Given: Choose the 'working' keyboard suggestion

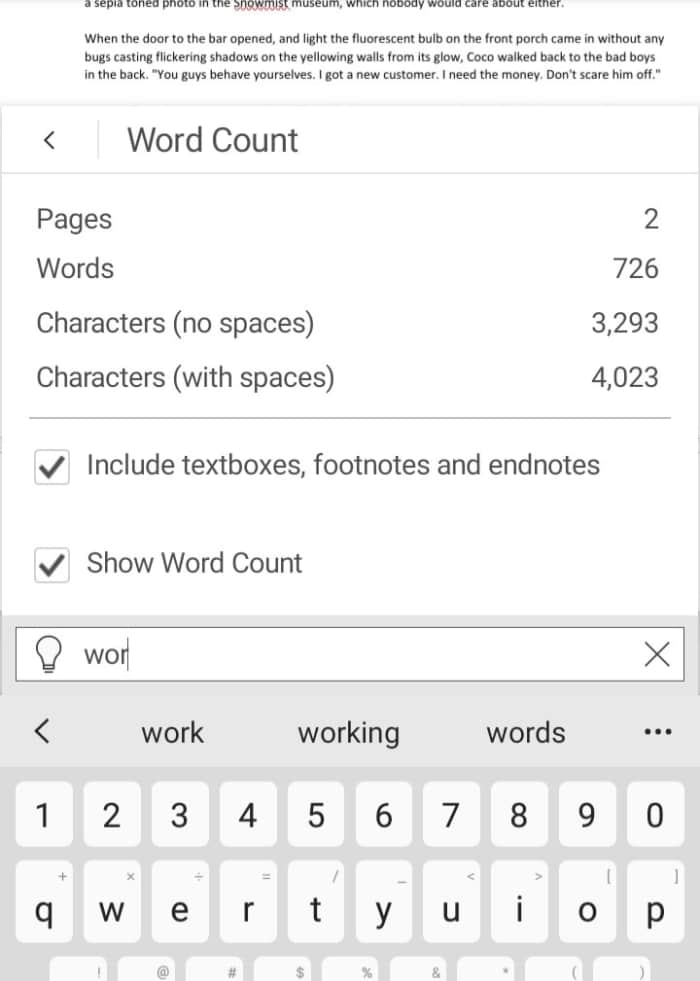Looking at the screenshot, I should 348,733.
